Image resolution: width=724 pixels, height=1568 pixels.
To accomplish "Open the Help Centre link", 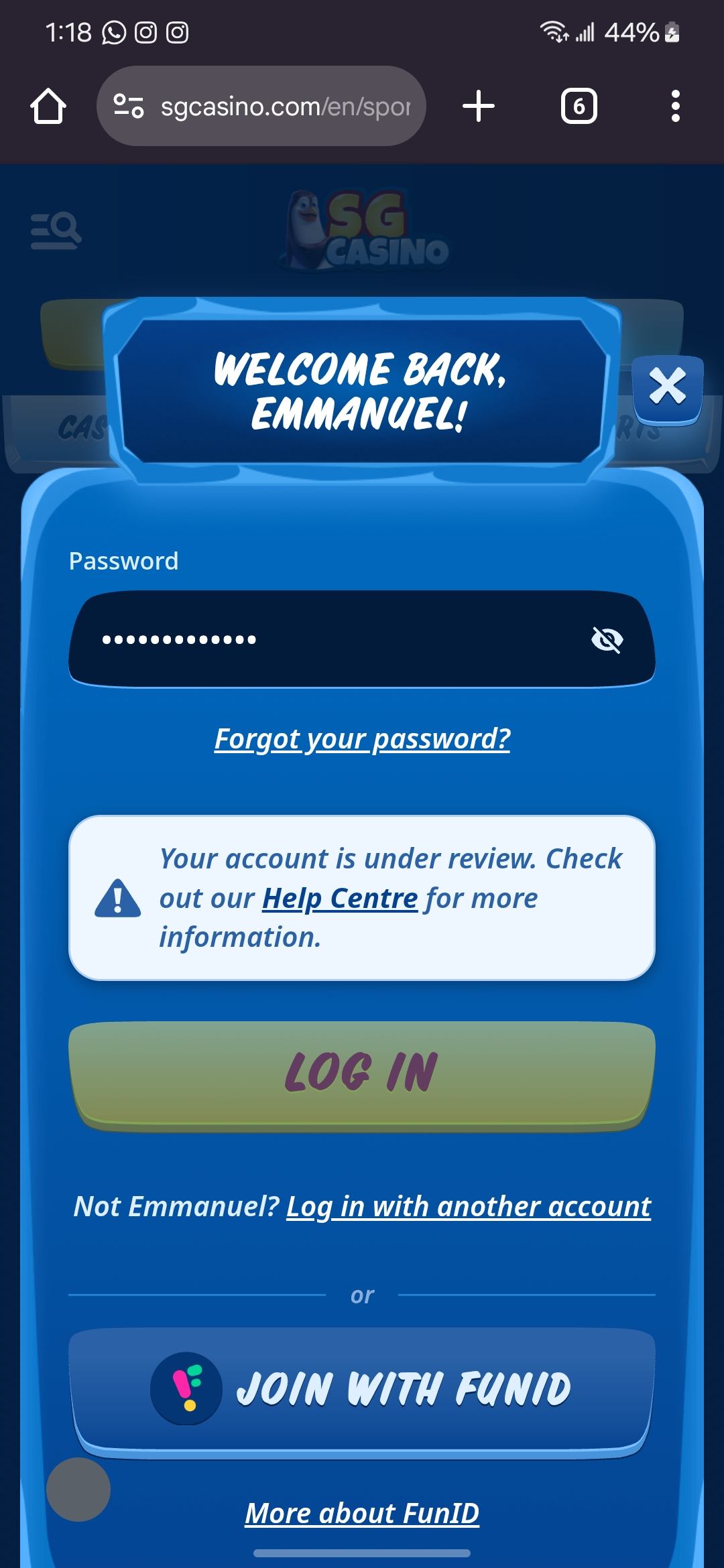I will [340, 899].
